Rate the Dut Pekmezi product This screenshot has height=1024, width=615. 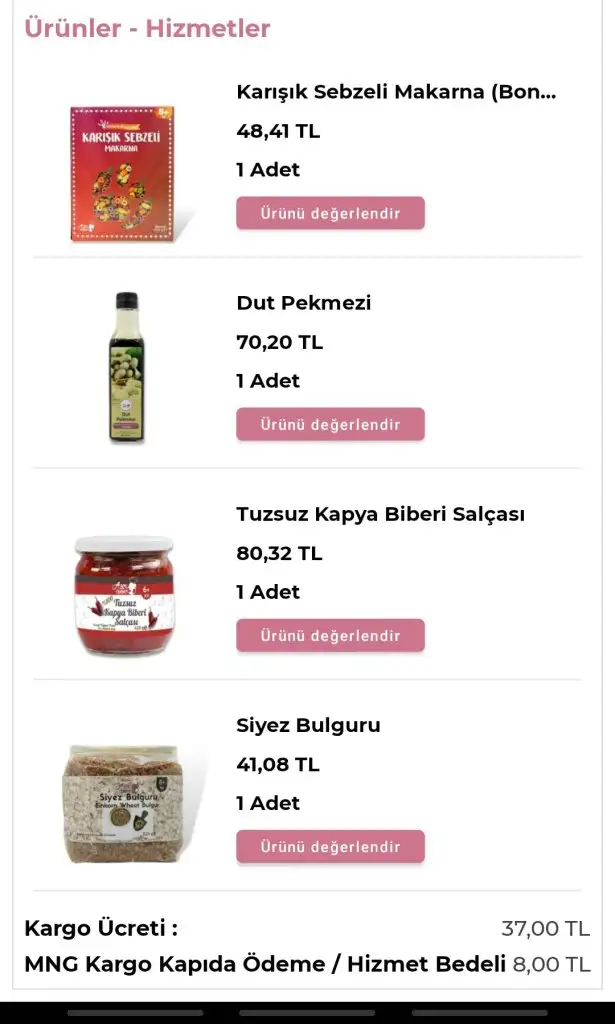(x=330, y=425)
